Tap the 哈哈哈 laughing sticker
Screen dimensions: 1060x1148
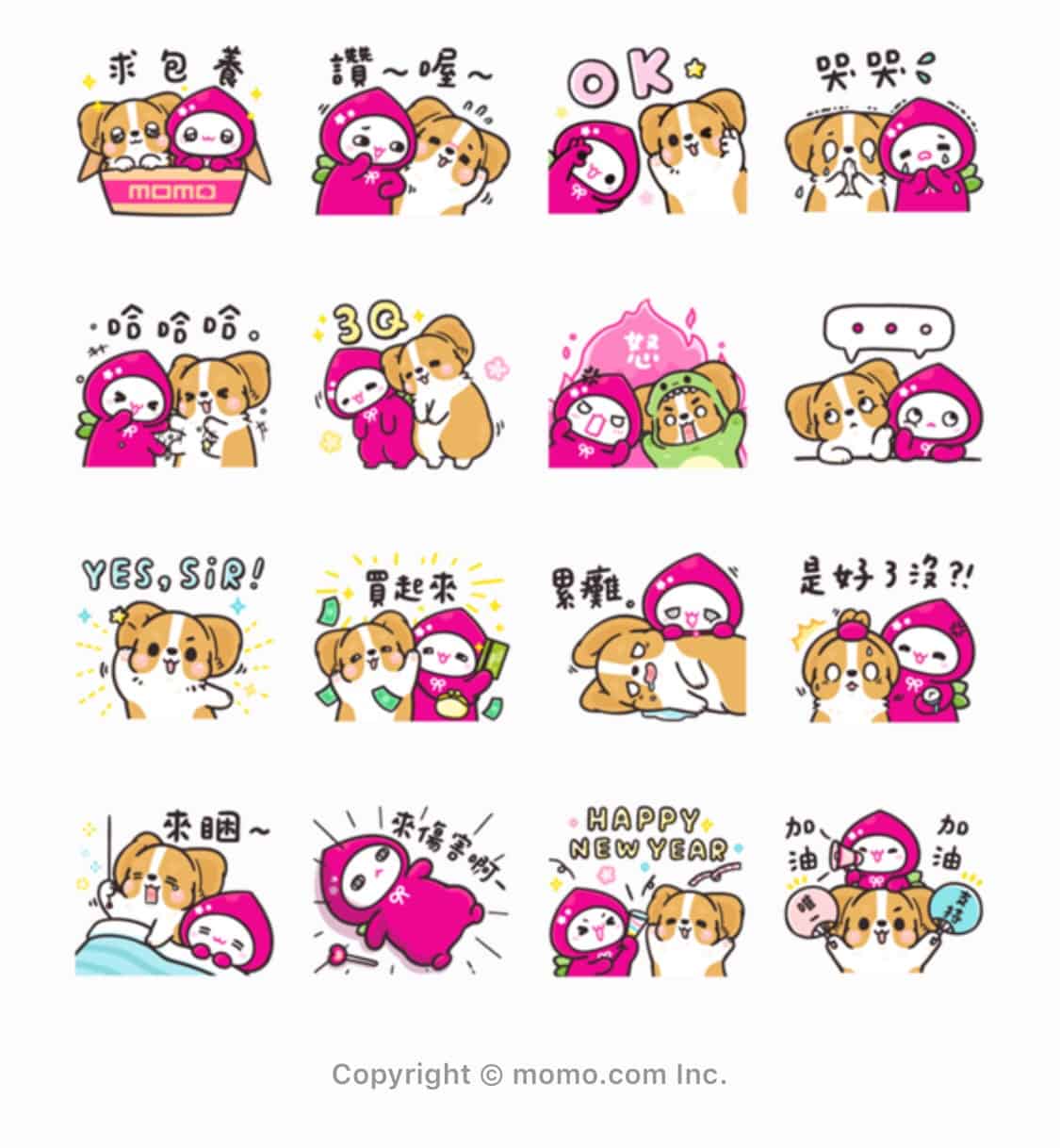click(x=172, y=385)
